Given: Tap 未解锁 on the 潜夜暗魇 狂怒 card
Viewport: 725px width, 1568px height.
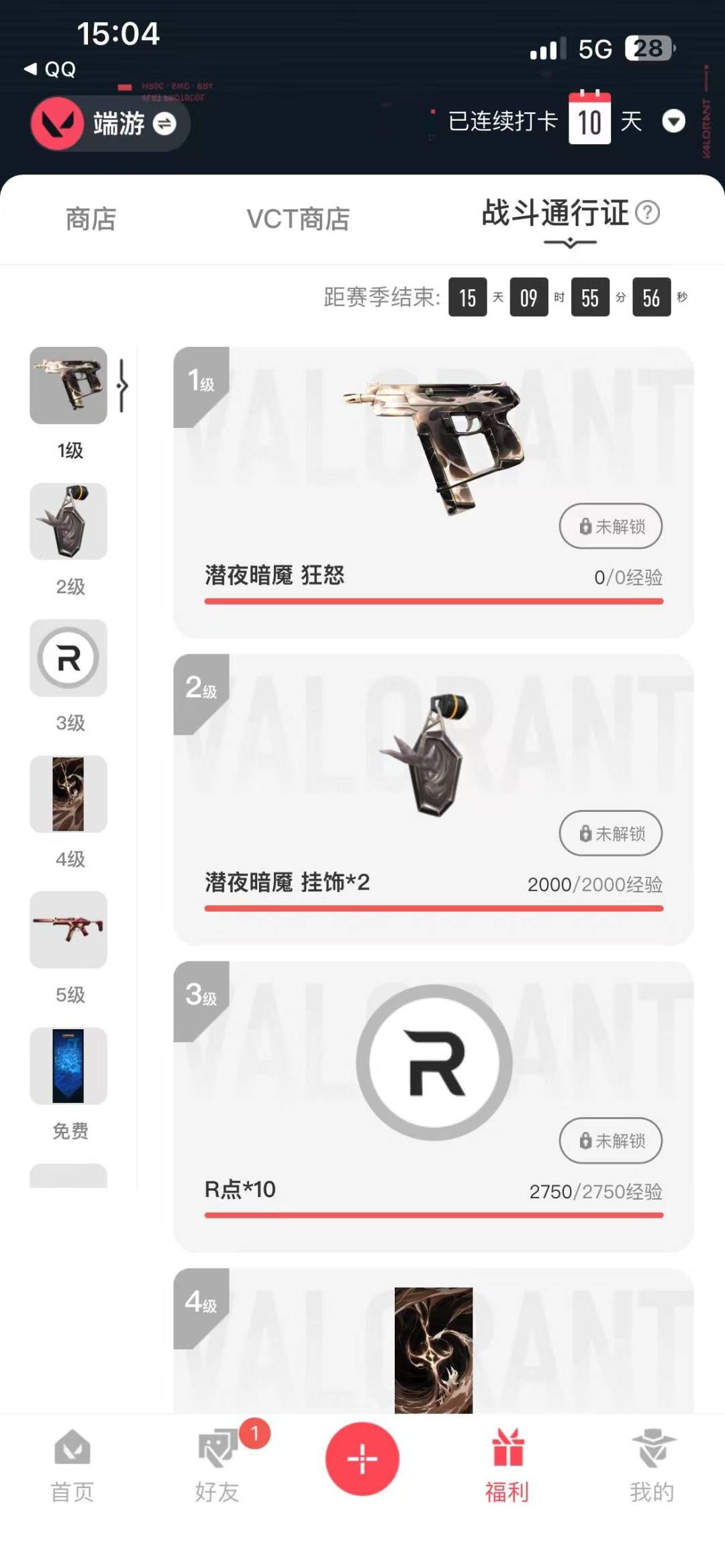Looking at the screenshot, I should (611, 526).
